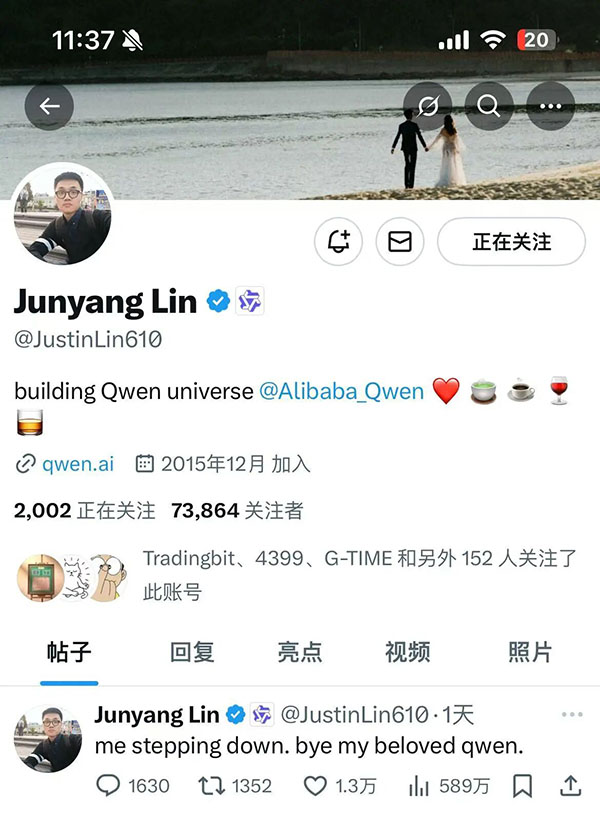Viewport: 600px width, 819px height.
Task: Open the profile overflow menu
Action: (x=550, y=106)
